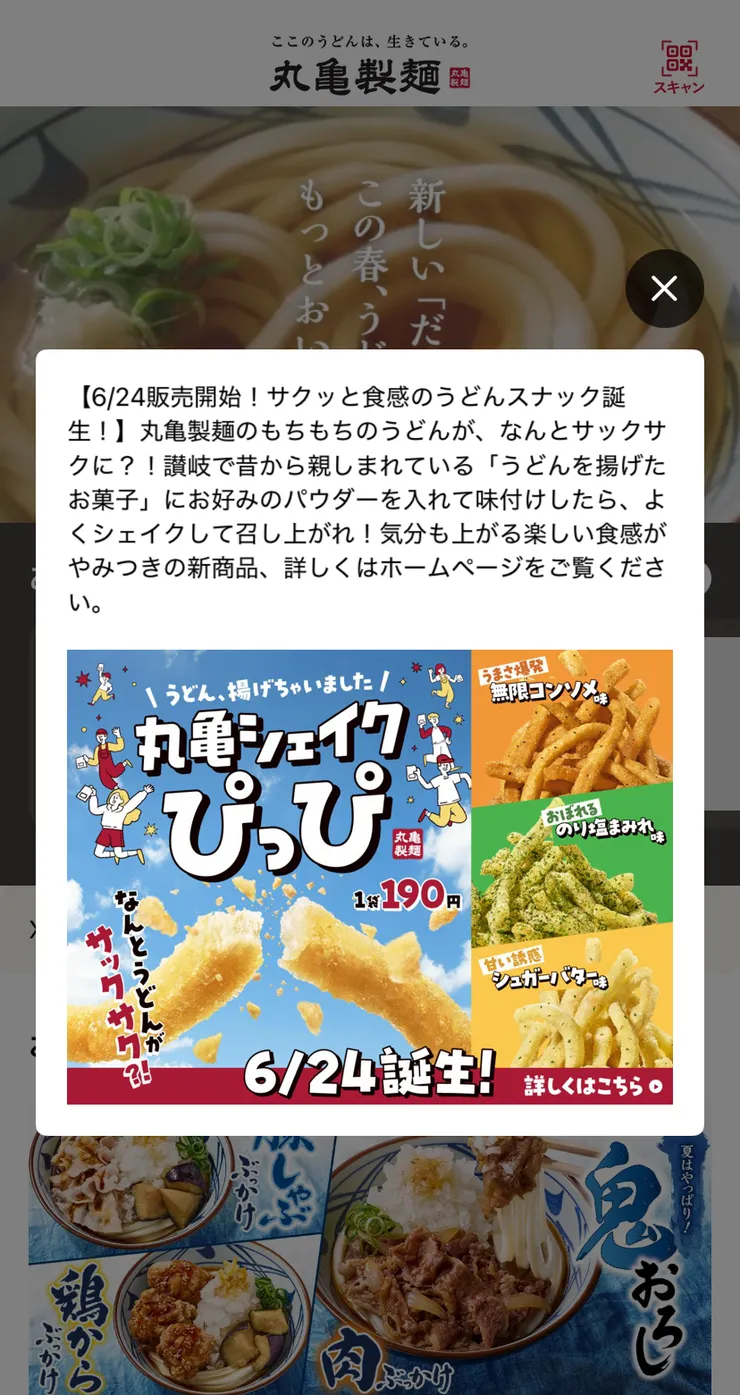
Task: View the 無限コンソメ味 flavor image
Action: (571, 725)
